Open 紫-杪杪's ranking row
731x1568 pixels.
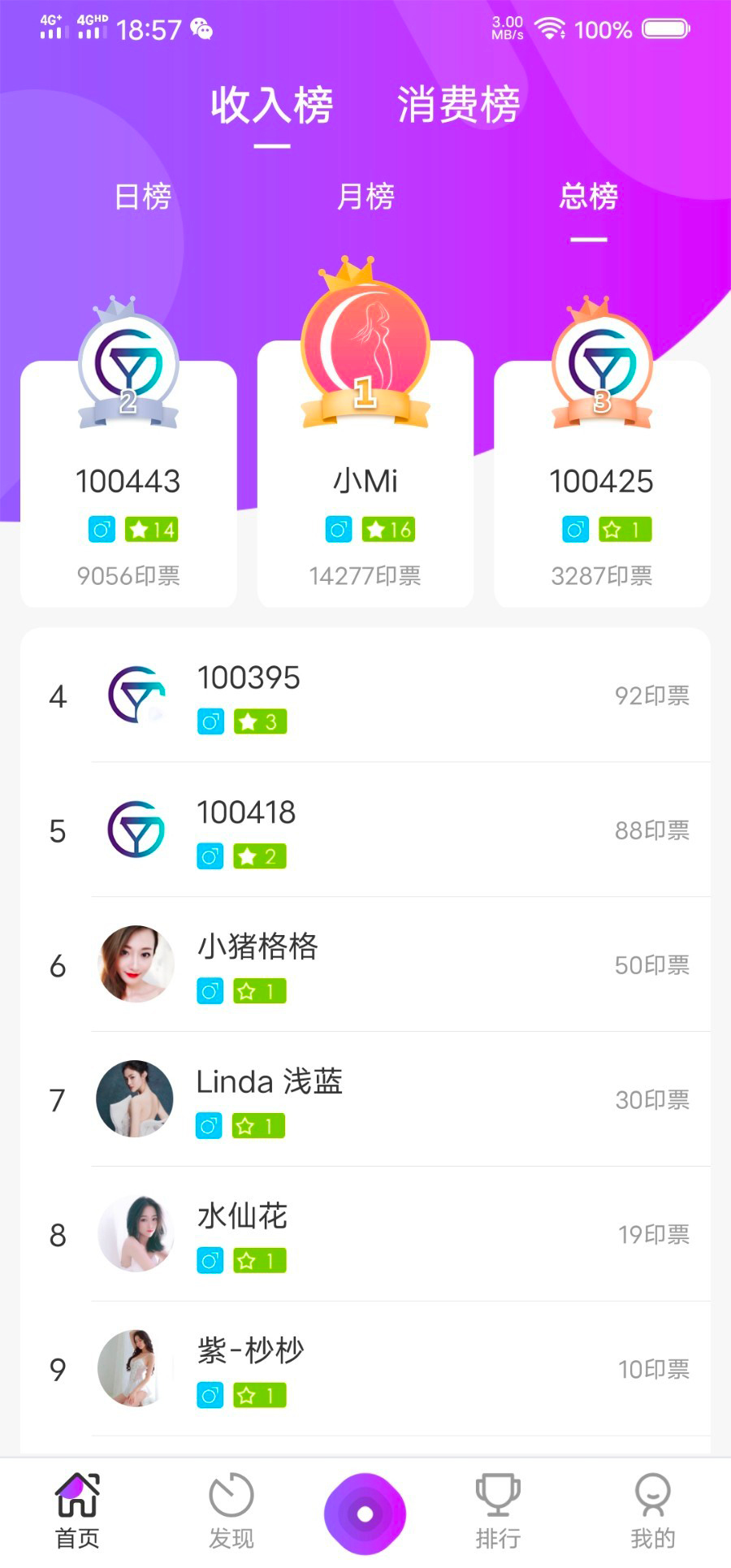(365, 1370)
